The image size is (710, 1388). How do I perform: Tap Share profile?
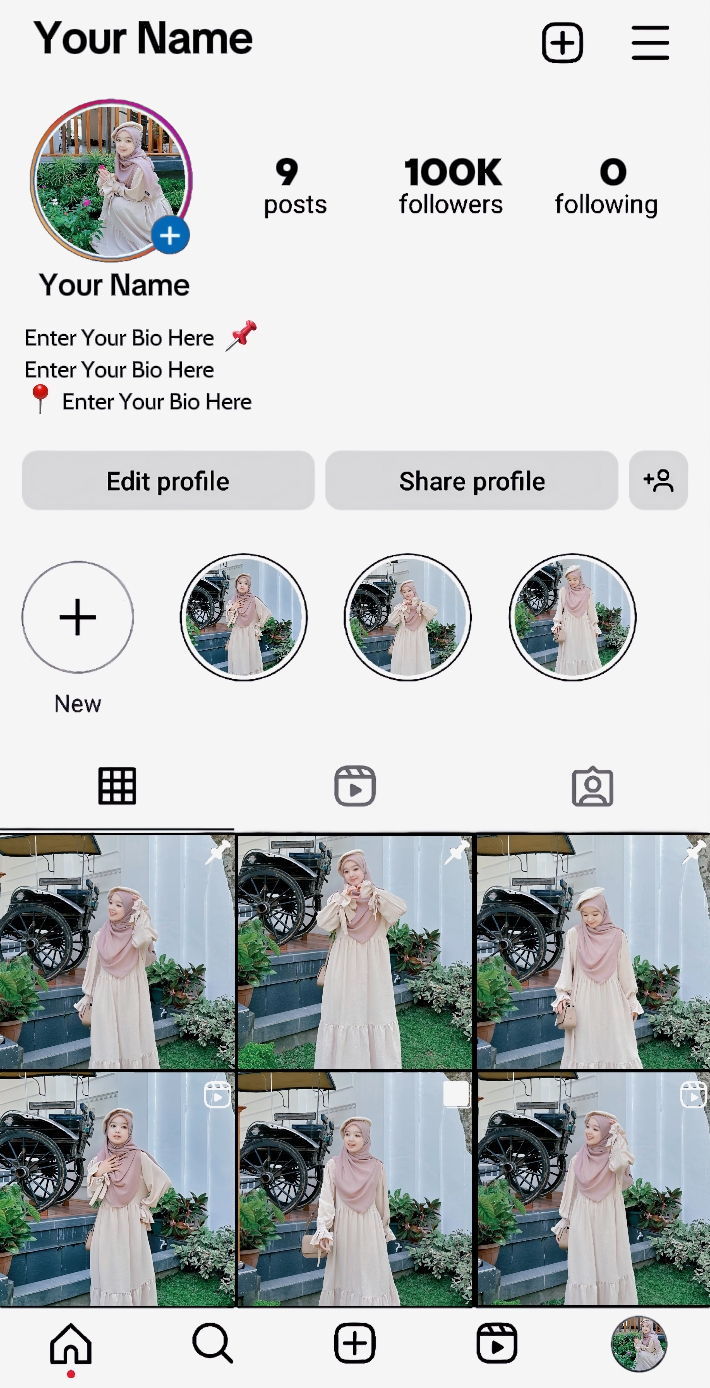tap(472, 481)
